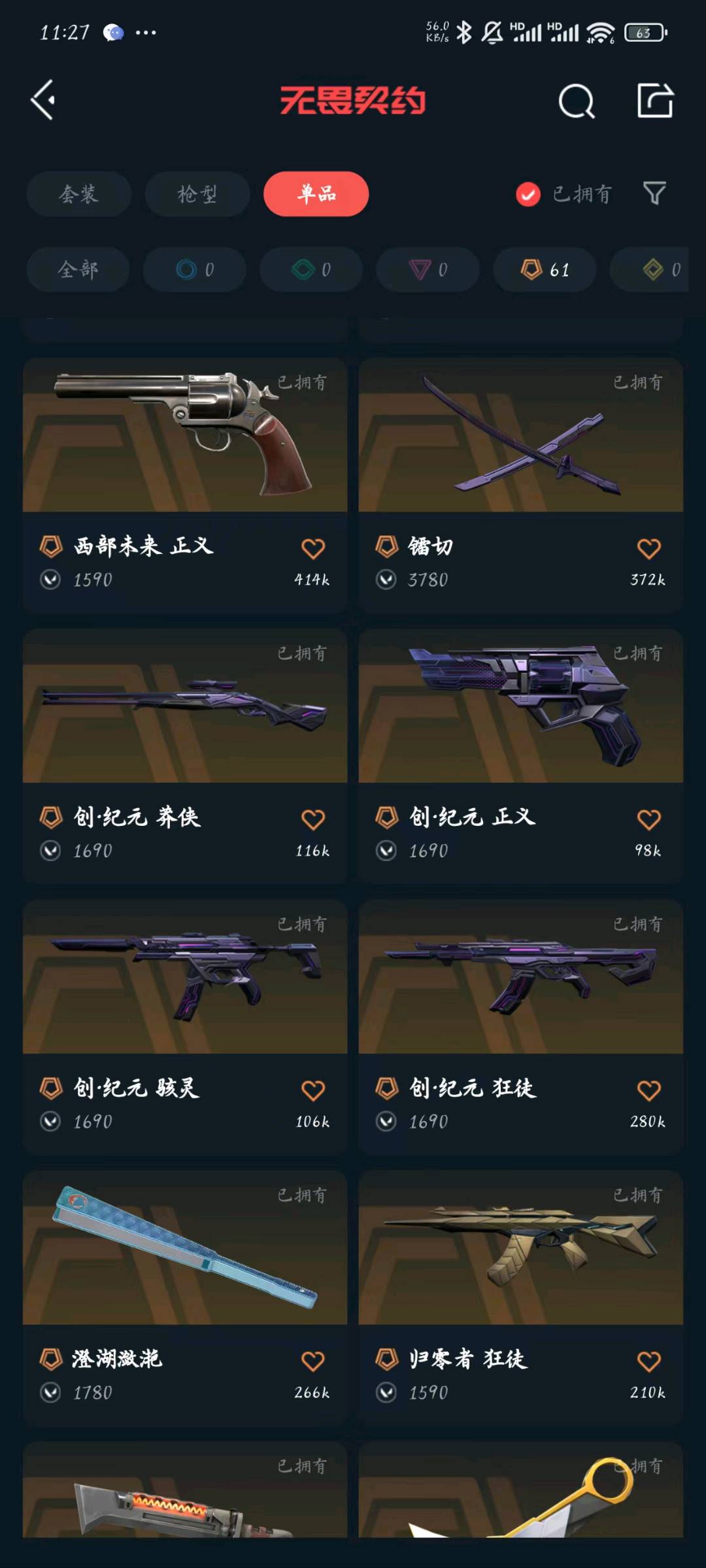Switch to the 枪型 tab
706x1568 pixels.
coord(197,194)
